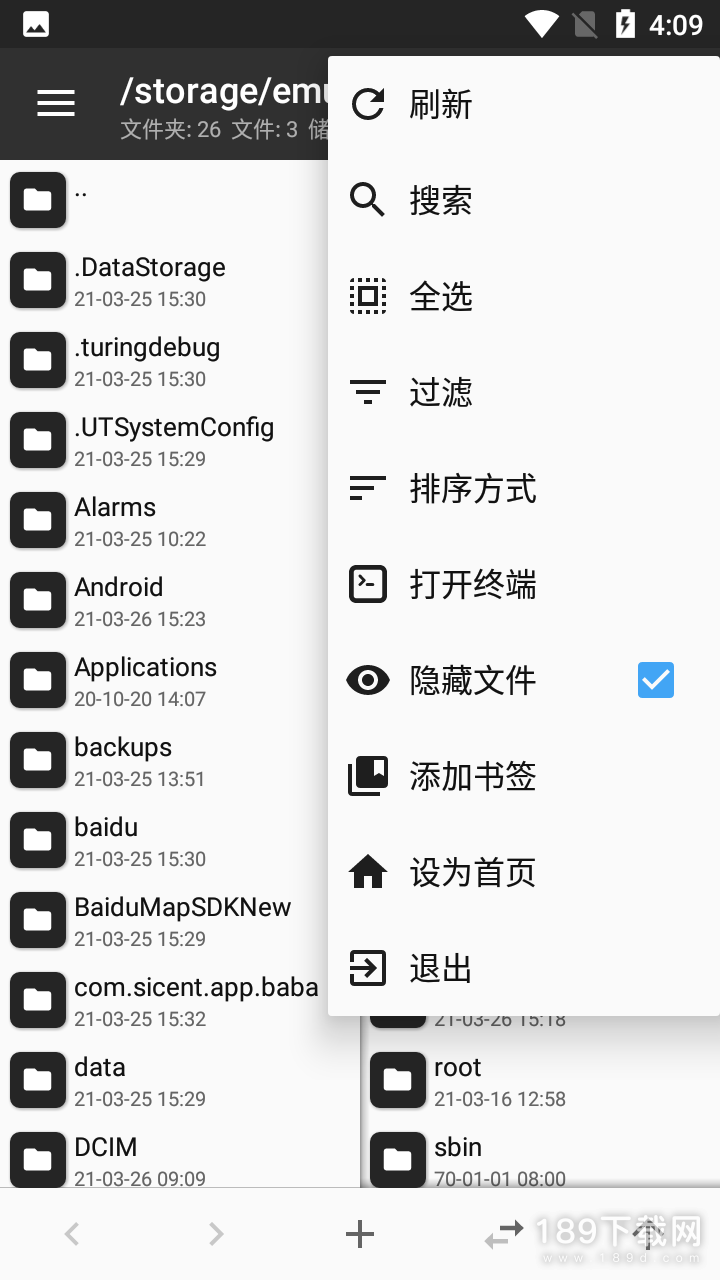The width and height of the screenshot is (720, 1280).
Task: Select 打开终端 to launch terminal
Action: tap(472, 584)
